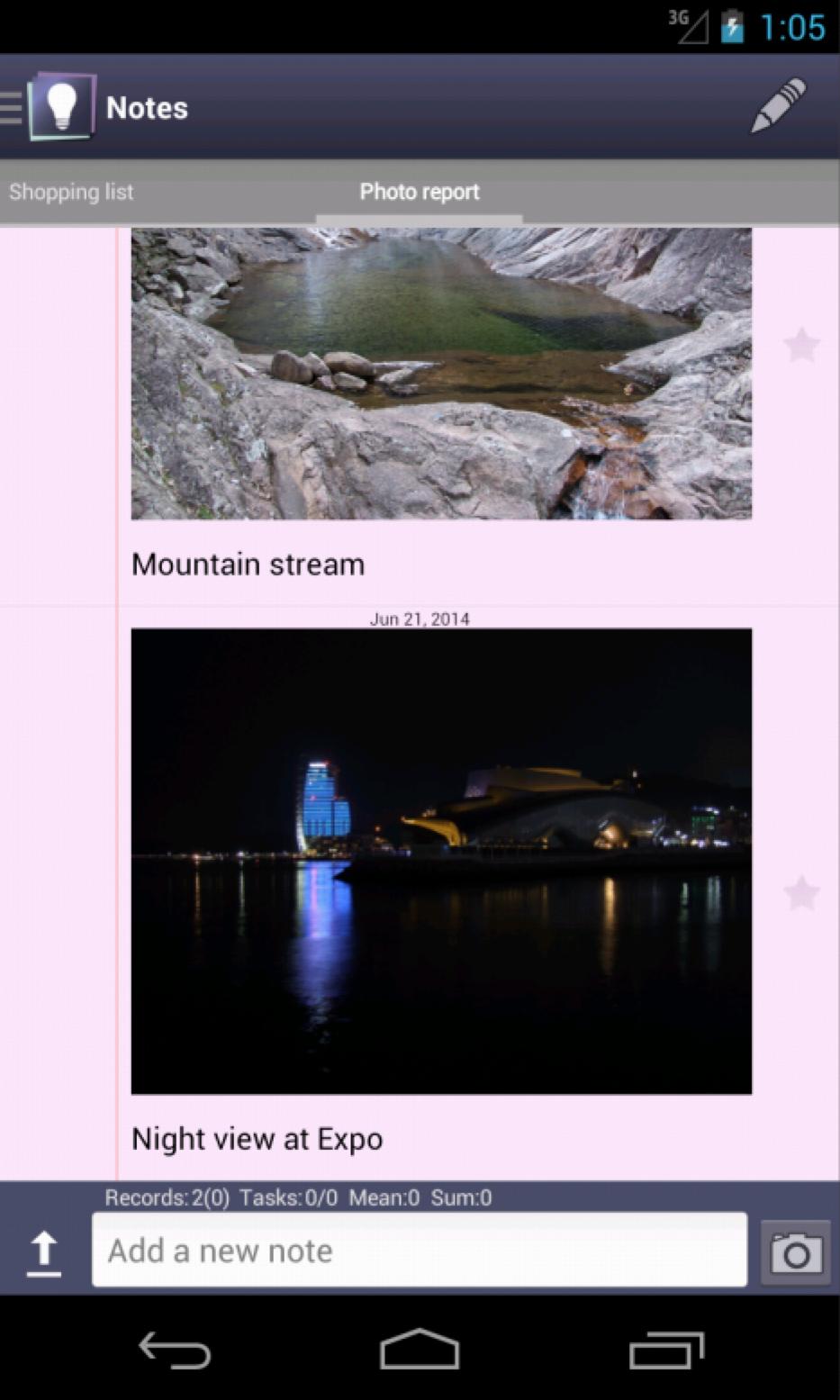Tap the upload arrow icon
Screen dimensions: 840x1400
tap(43, 1253)
